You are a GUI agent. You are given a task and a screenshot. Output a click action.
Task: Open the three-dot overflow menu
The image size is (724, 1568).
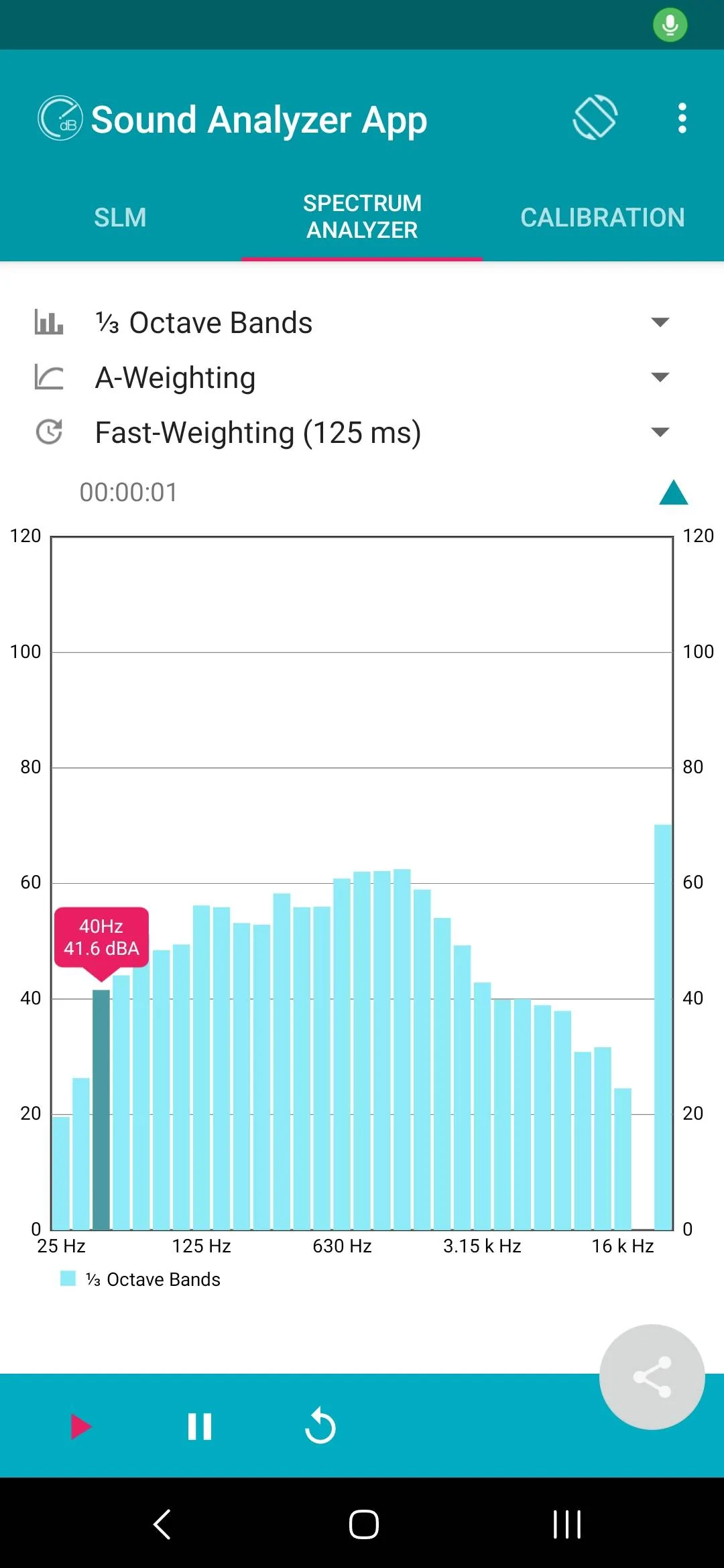click(682, 118)
